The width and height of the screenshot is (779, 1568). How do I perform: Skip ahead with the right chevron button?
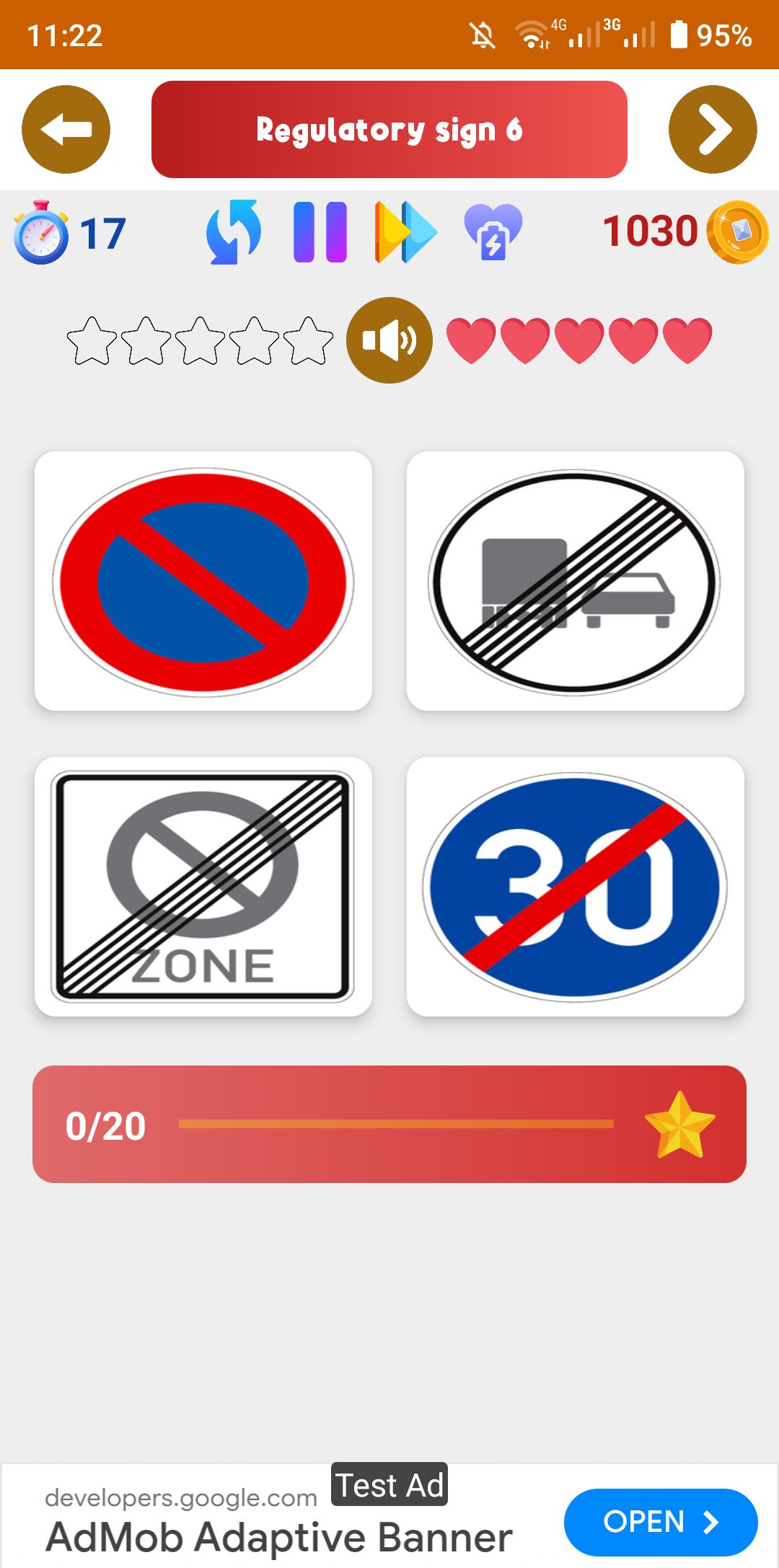713,130
